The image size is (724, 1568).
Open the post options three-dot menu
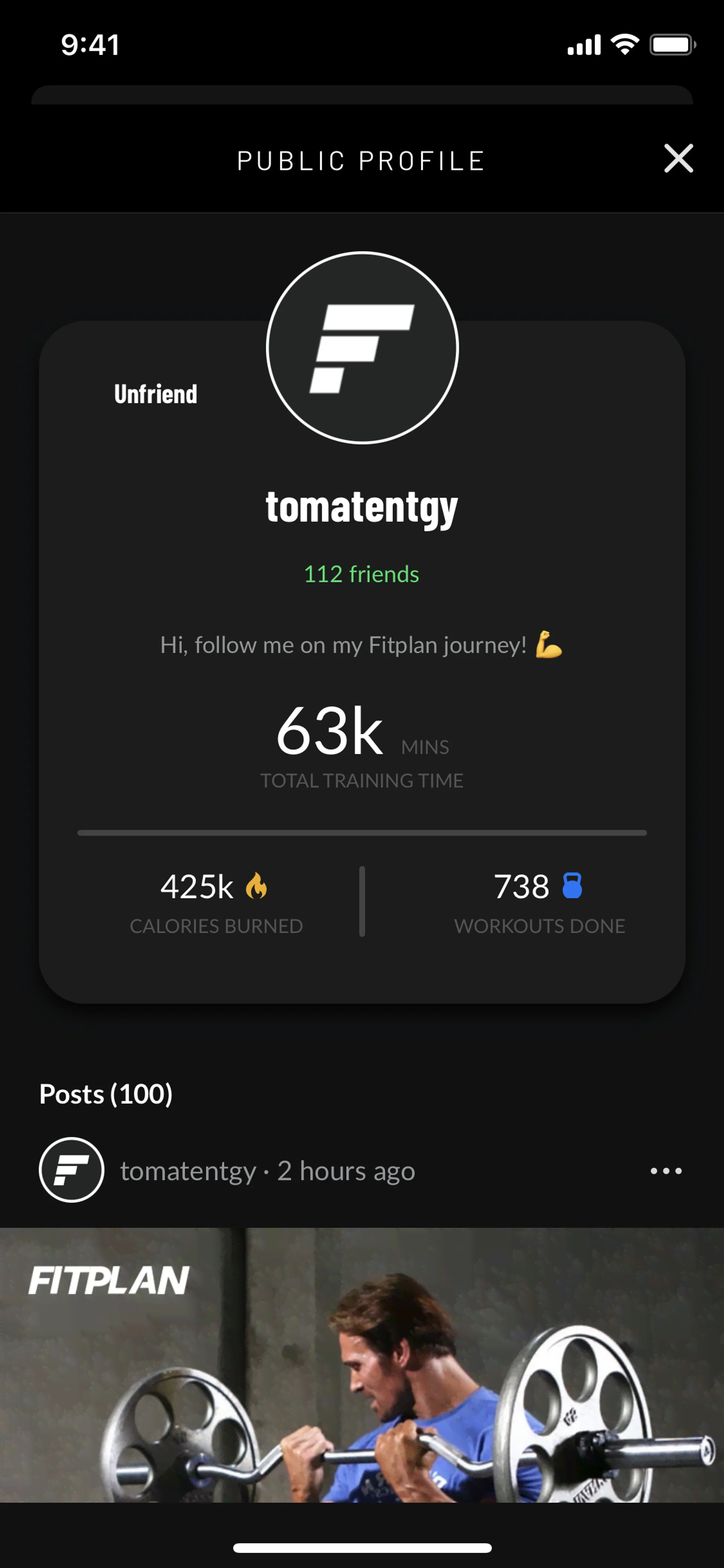tap(666, 1170)
